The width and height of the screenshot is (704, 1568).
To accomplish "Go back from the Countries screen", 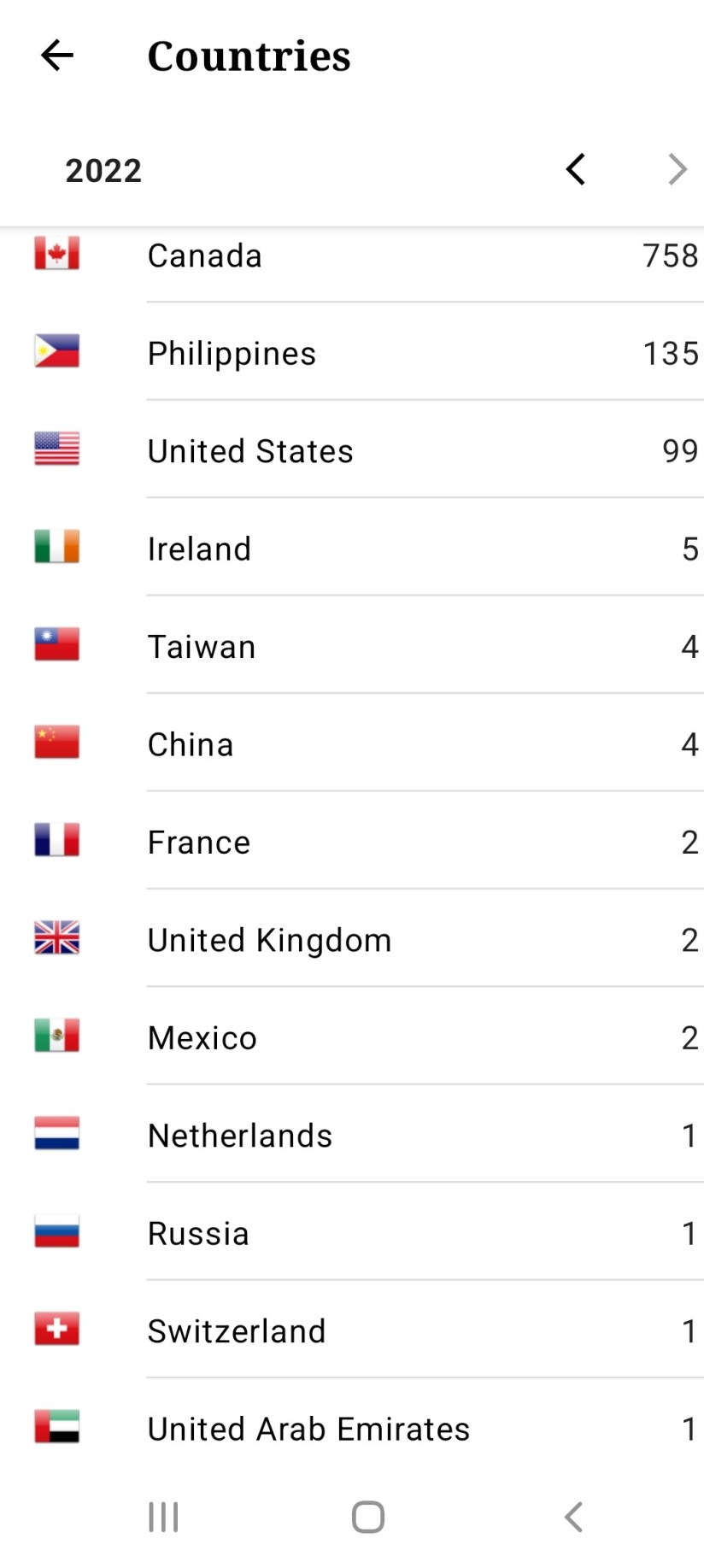I will [57, 56].
